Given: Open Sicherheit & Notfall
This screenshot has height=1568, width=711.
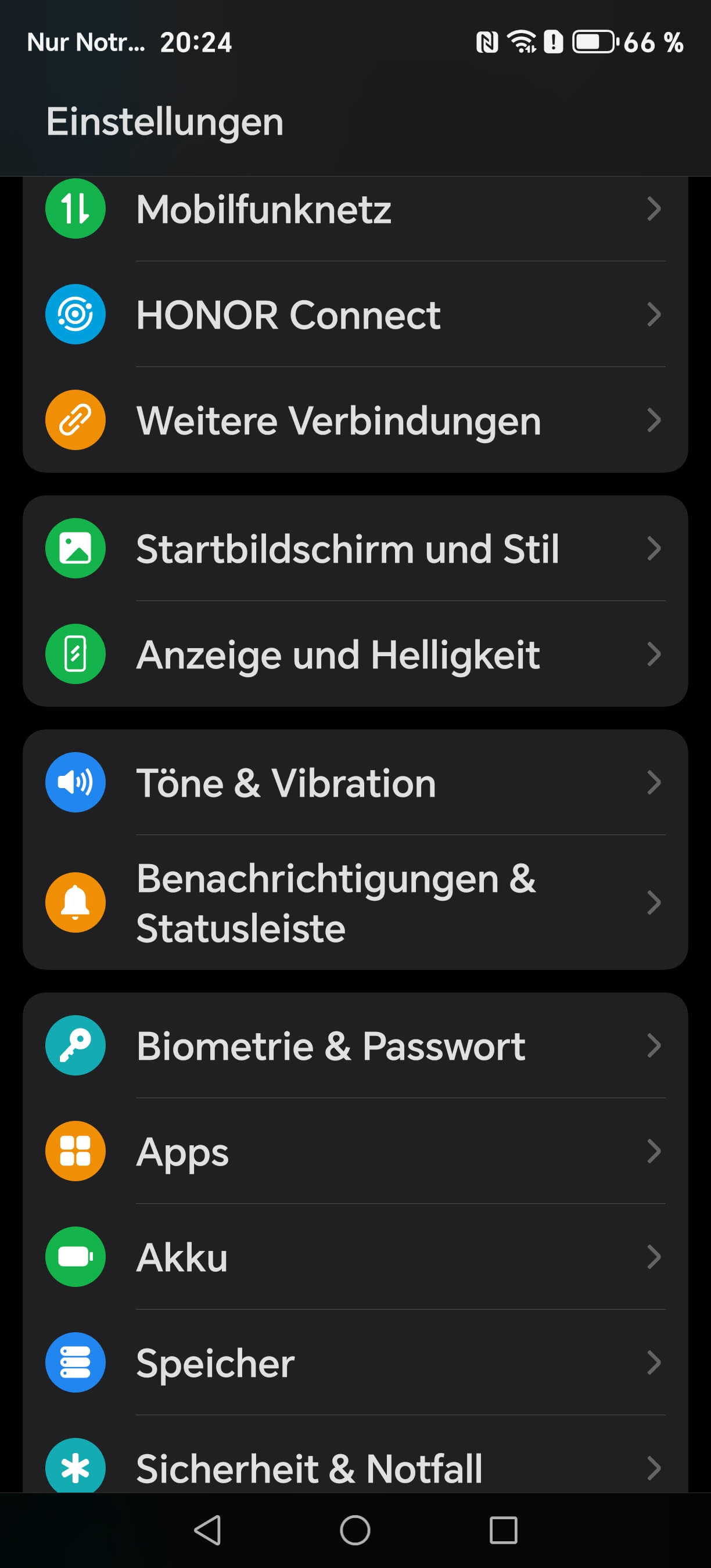Looking at the screenshot, I should 355,1467.
